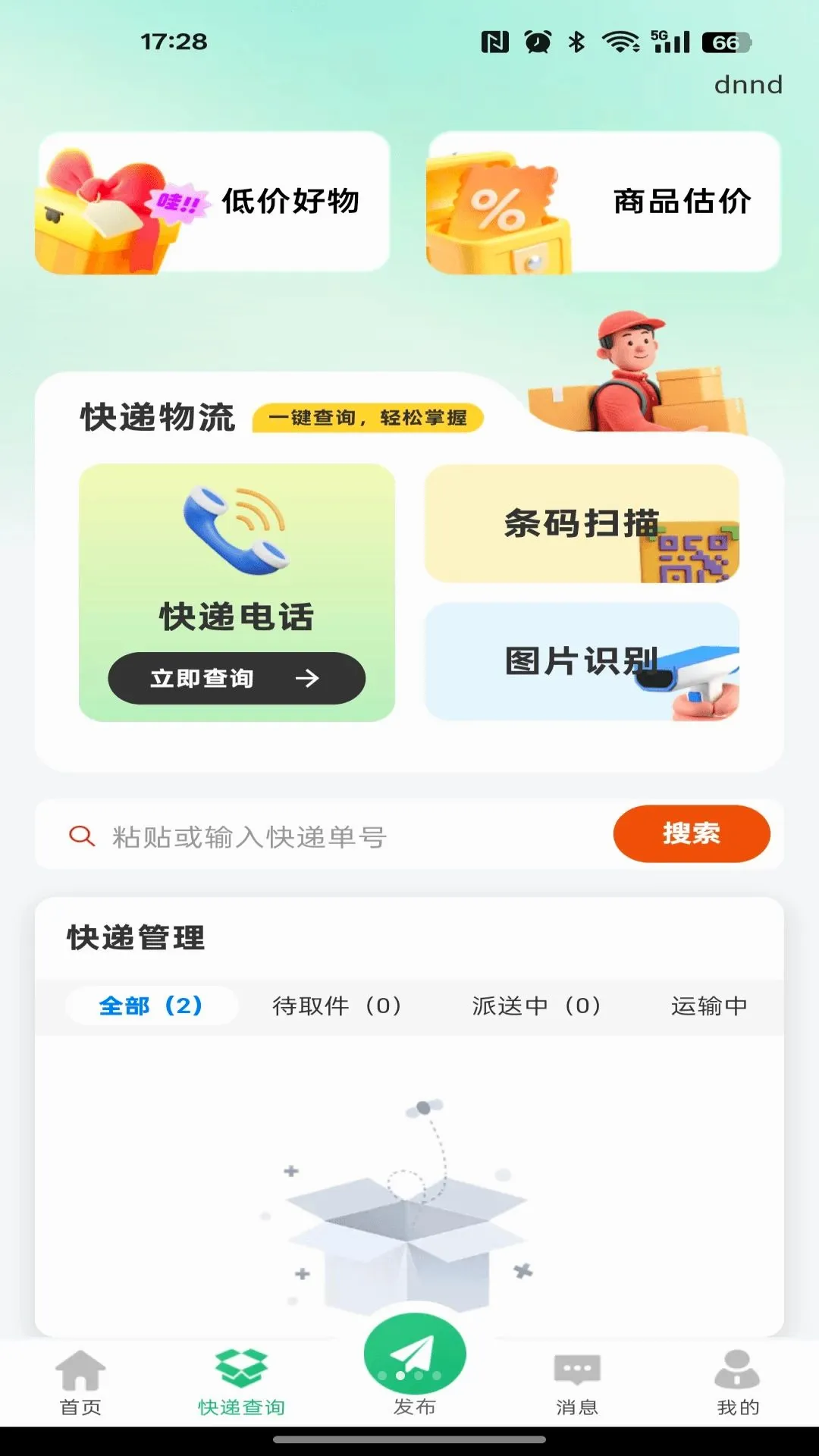Switch to 待取件 (0) tab
This screenshot has height=1456, width=819.
[337, 1006]
